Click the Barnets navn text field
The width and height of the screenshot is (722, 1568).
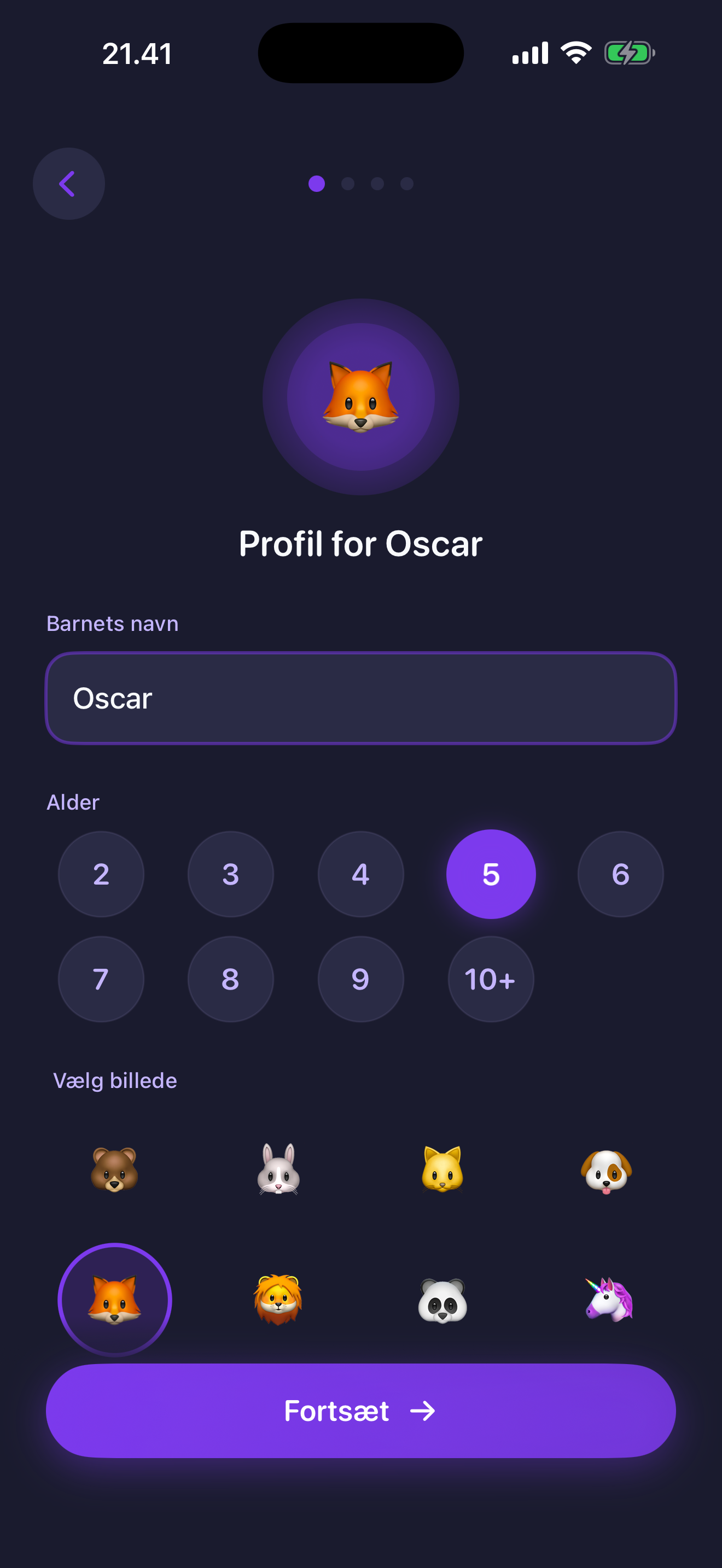[x=361, y=698]
